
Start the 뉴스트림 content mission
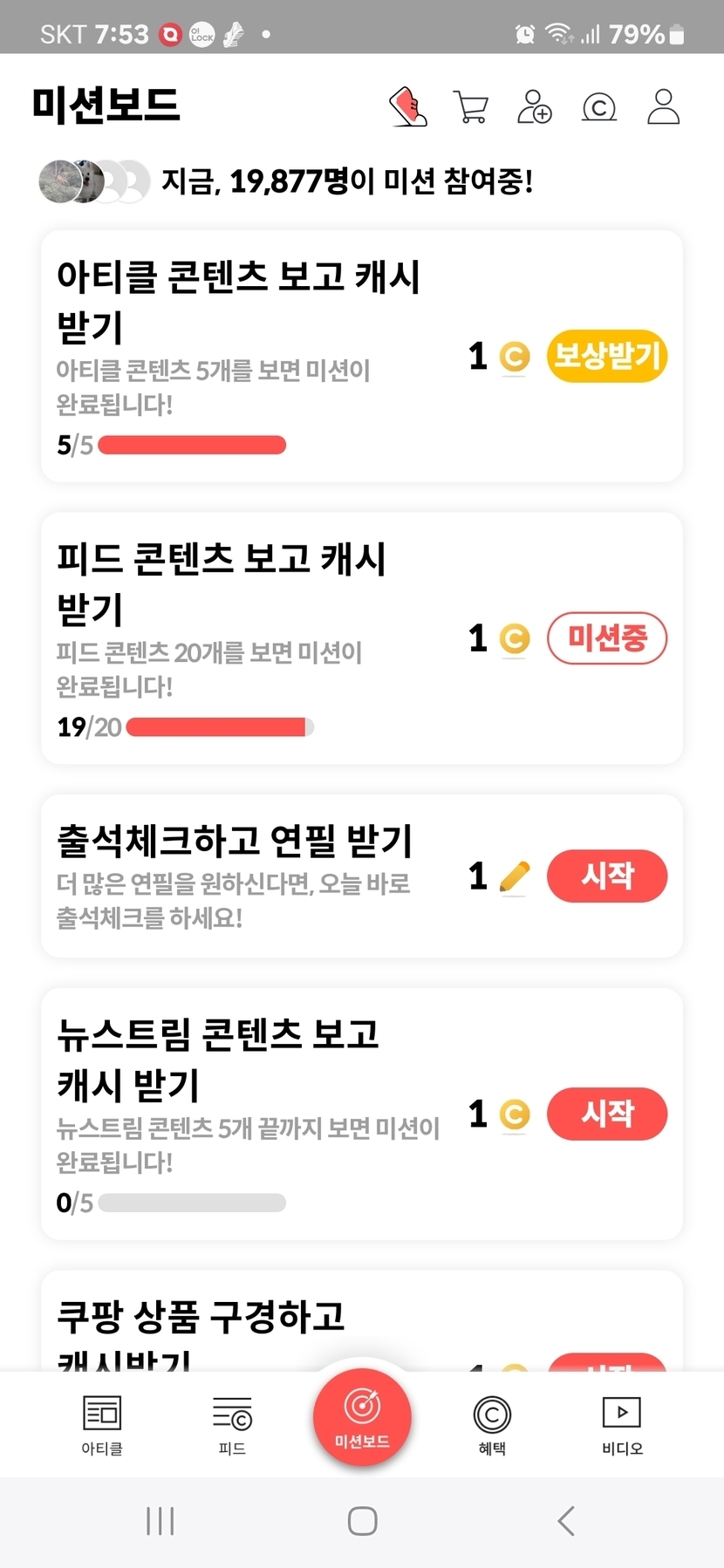(x=607, y=1114)
